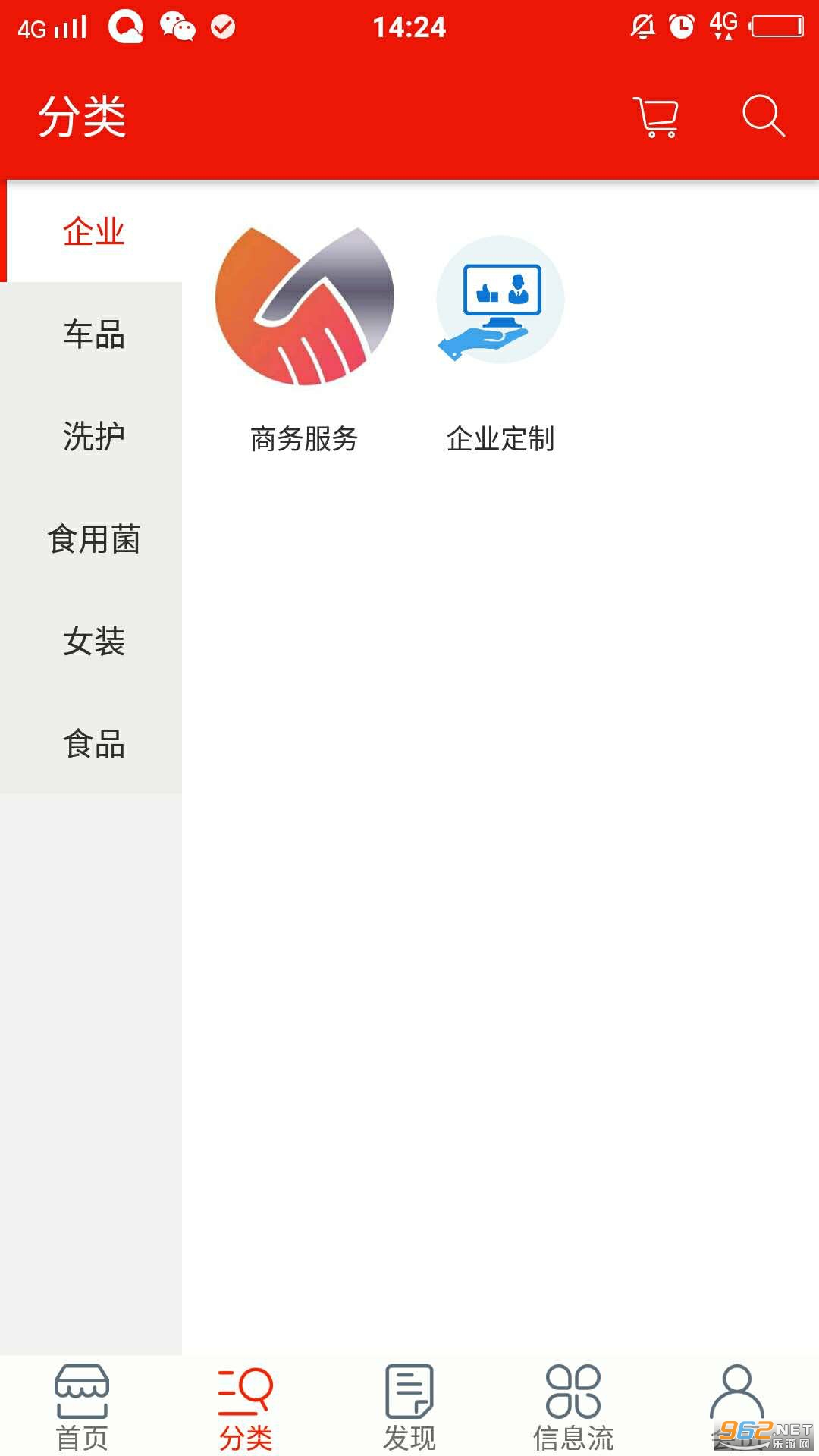Open the 信息流 tab
Viewport: 819px width, 1456px height.
(x=573, y=1407)
